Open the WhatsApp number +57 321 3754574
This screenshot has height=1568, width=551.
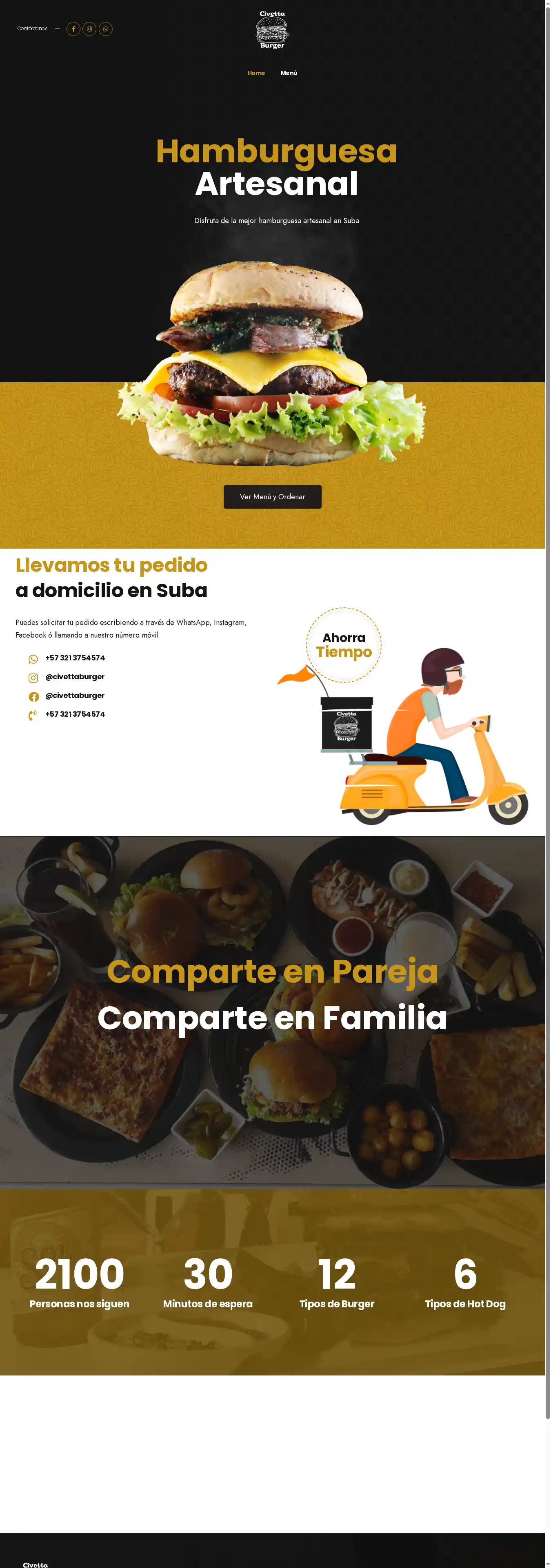[x=74, y=658]
